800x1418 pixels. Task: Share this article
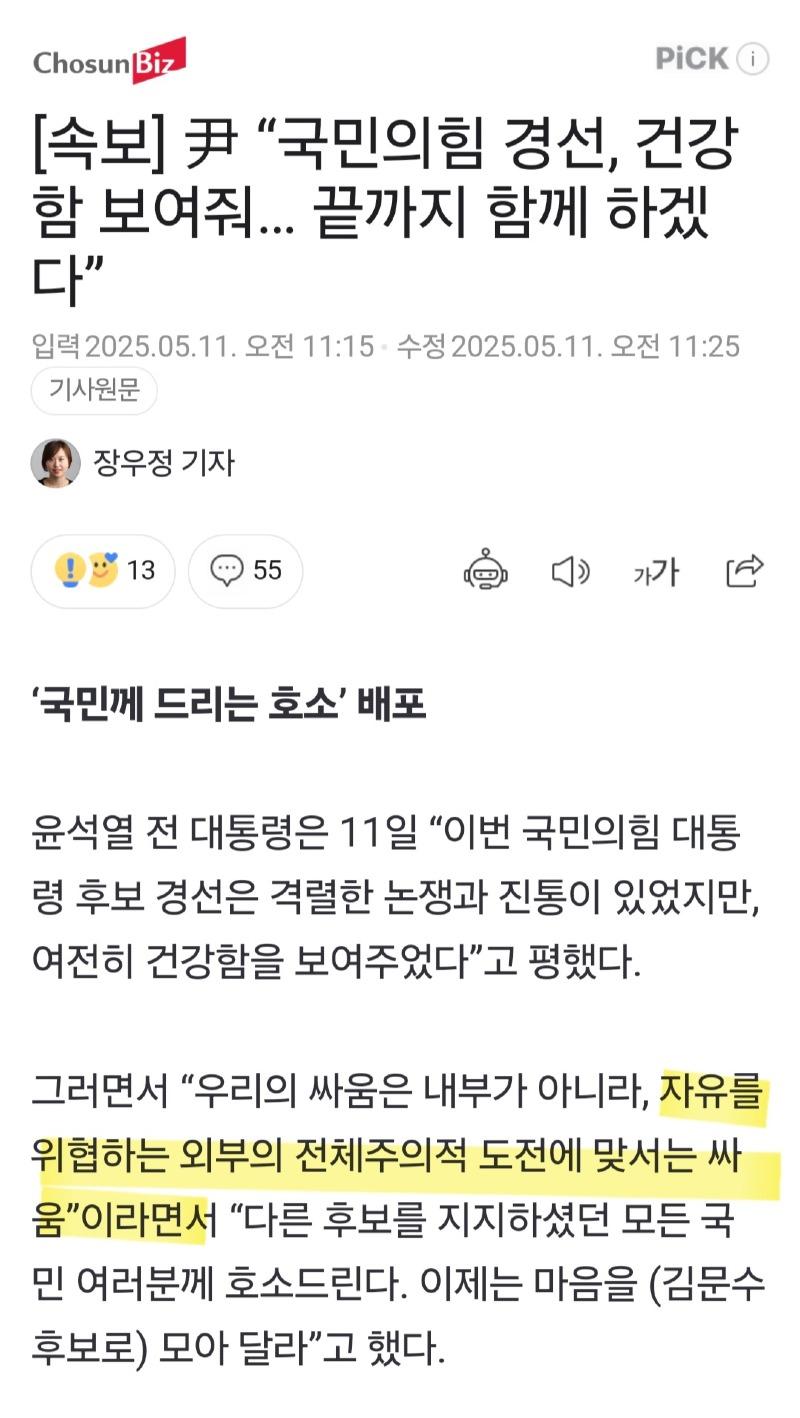pyautogui.click(x=745, y=570)
